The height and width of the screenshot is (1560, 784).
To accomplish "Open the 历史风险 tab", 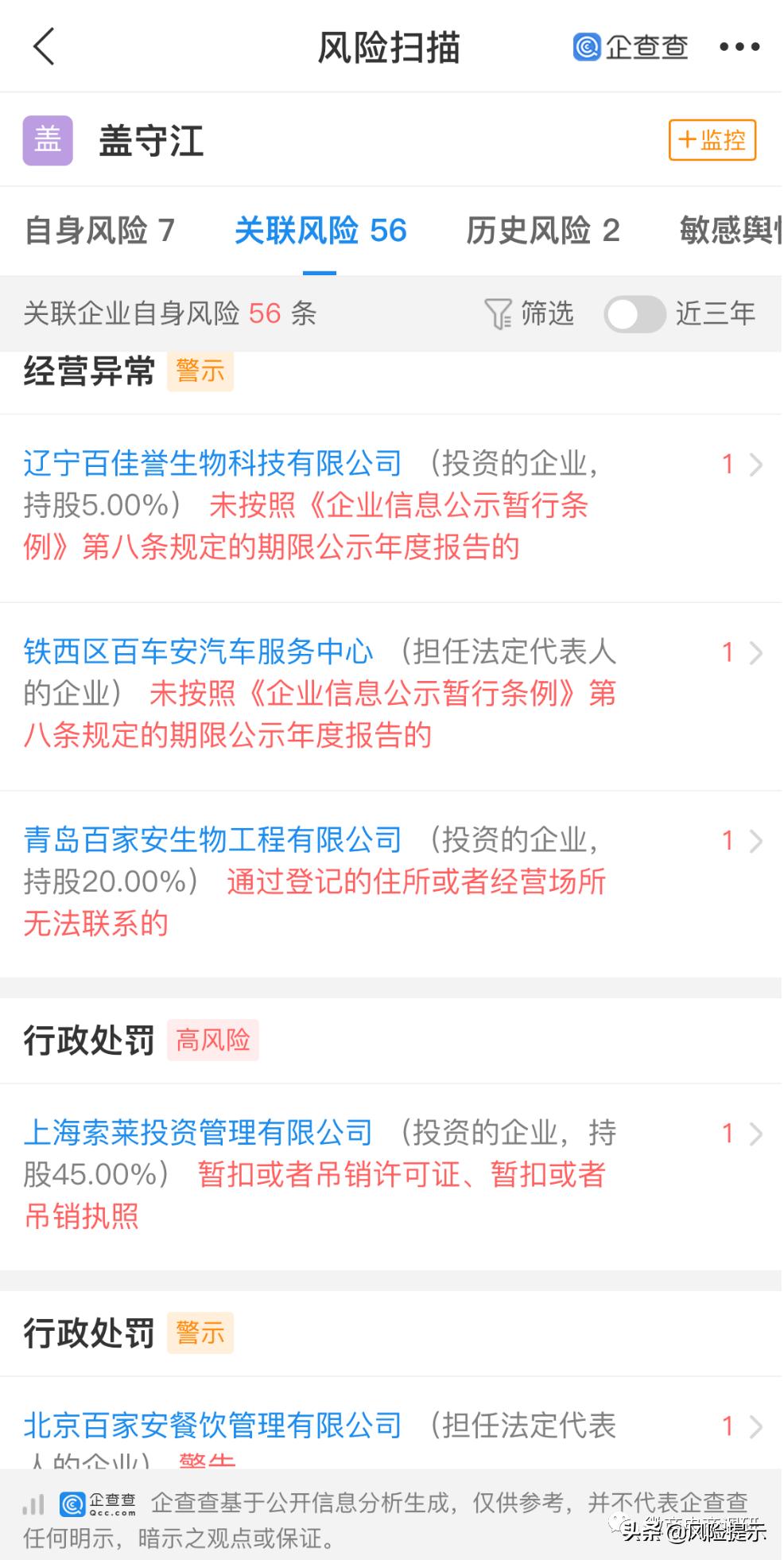I will [x=543, y=231].
